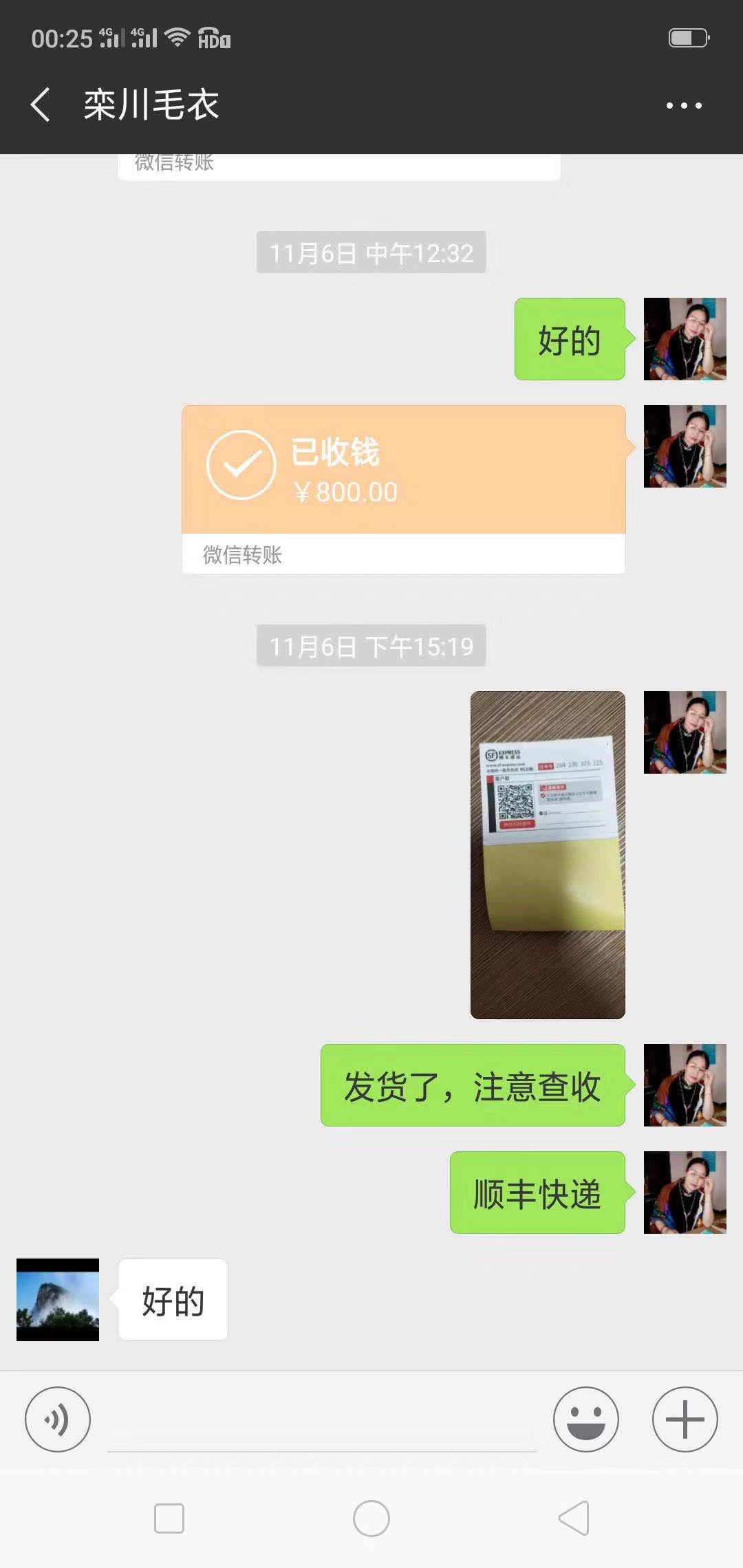Go back from the 栾川毛衣 chat
The height and width of the screenshot is (1568, 743).
tap(41, 105)
